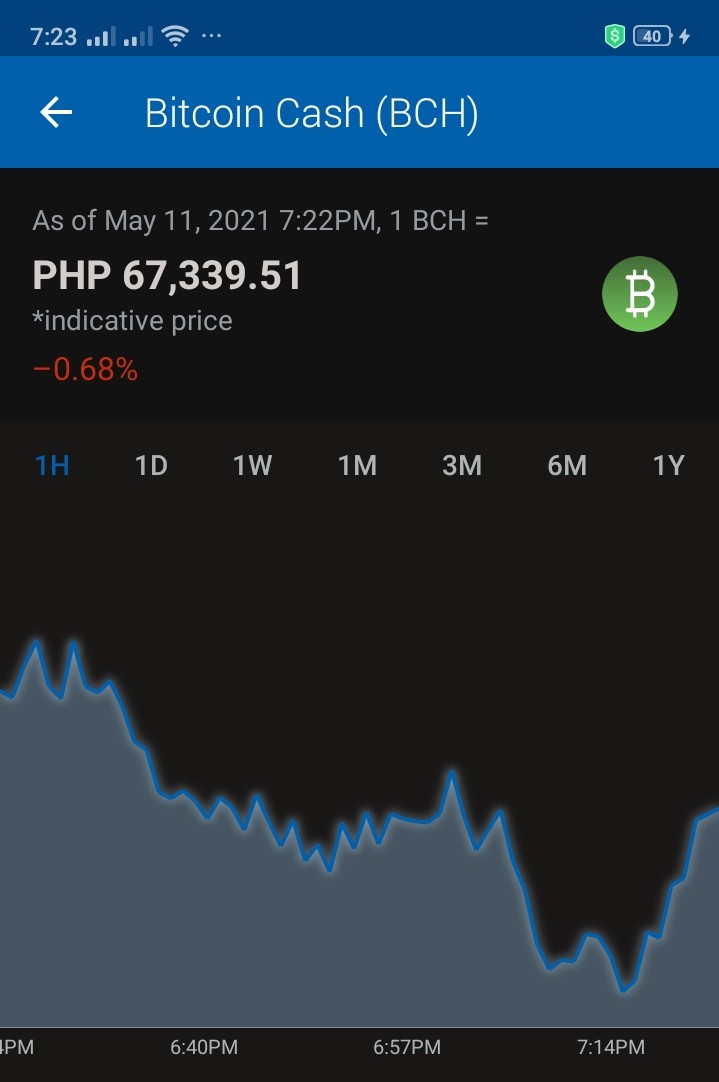Image resolution: width=719 pixels, height=1082 pixels.
Task: Switch to the 1M time range
Action: [x=357, y=466]
